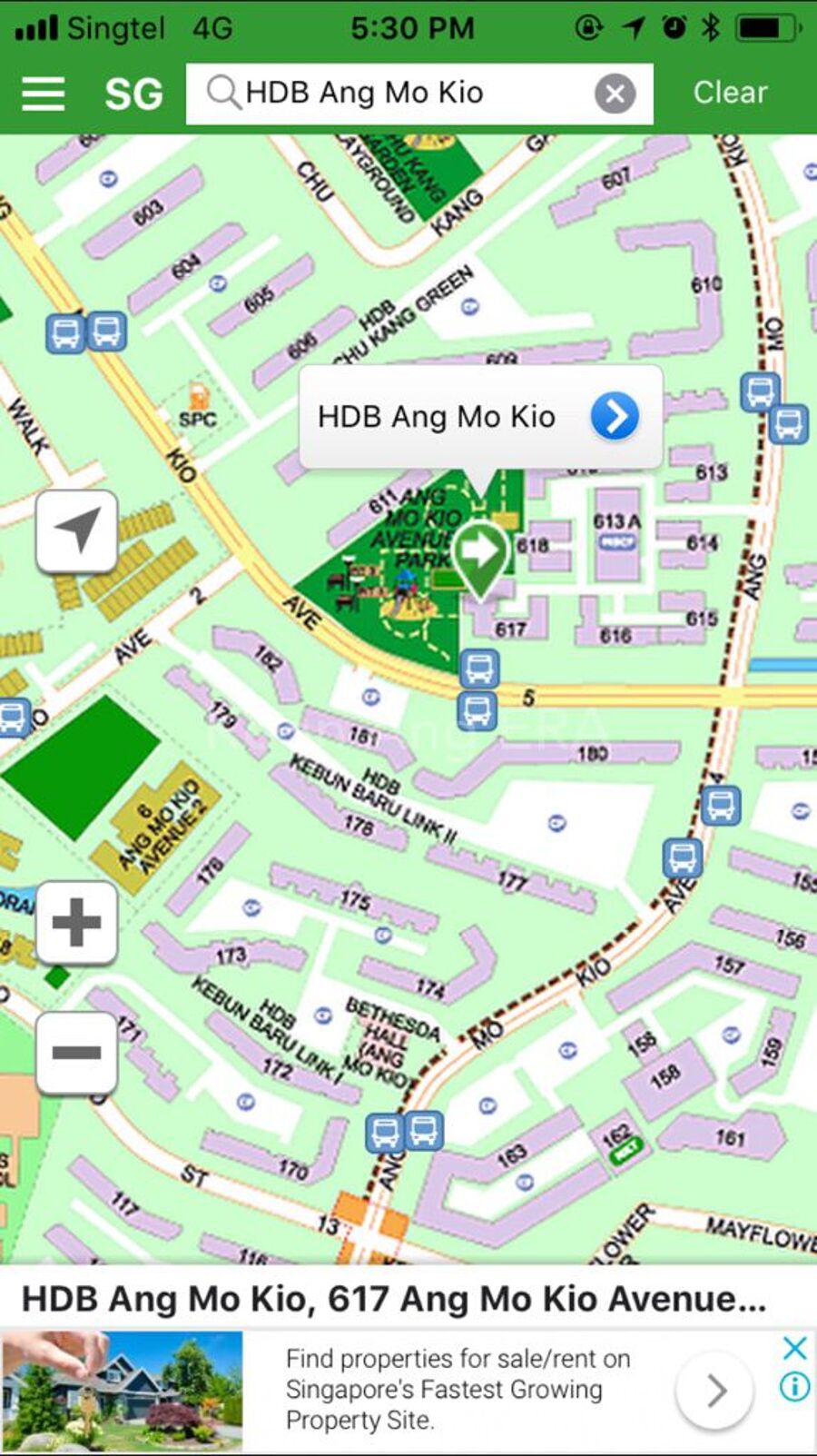Tap the HDB Ang Mo Kio search field
The height and width of the screenshot is (1456, 817).
tap(399, 93)
